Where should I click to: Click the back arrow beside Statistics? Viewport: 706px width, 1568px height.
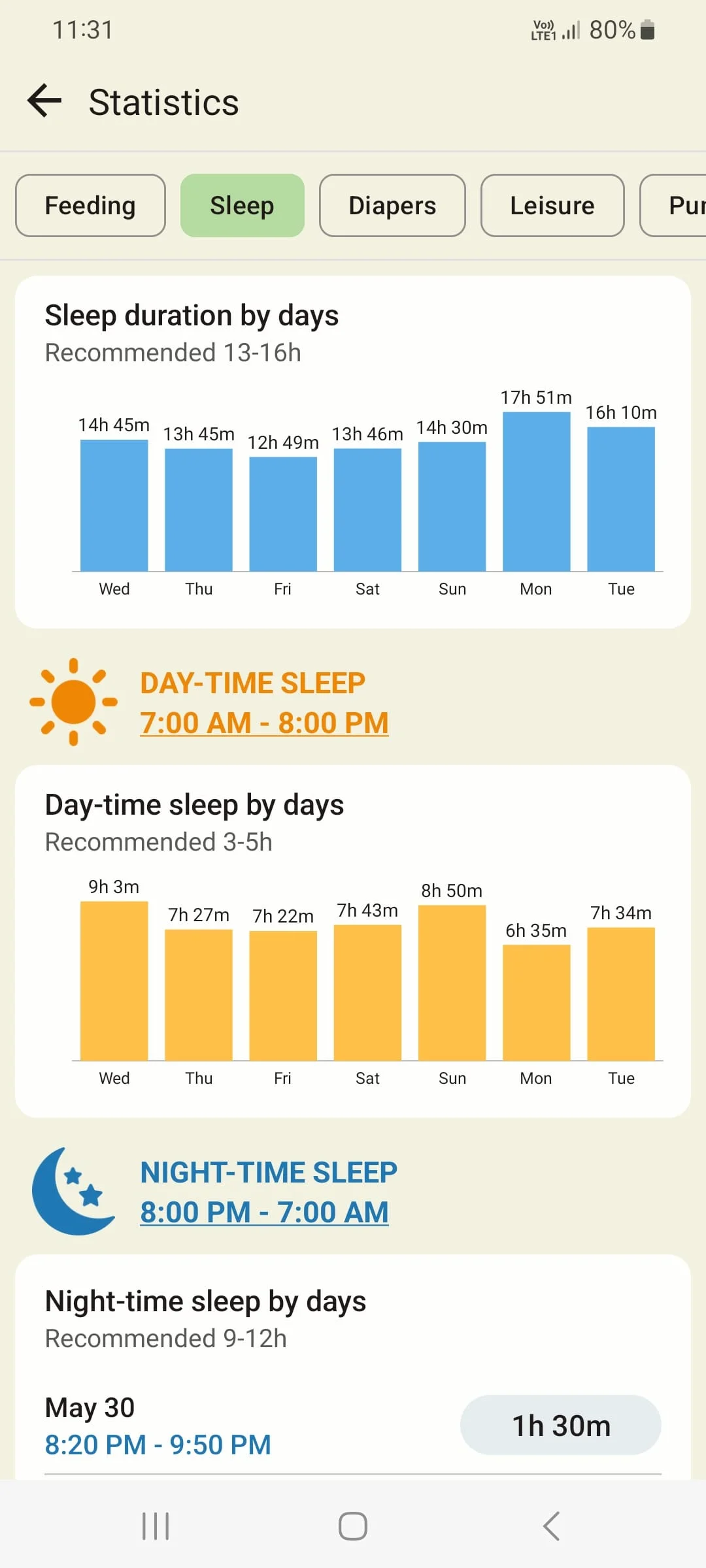[x=43, y=101]
